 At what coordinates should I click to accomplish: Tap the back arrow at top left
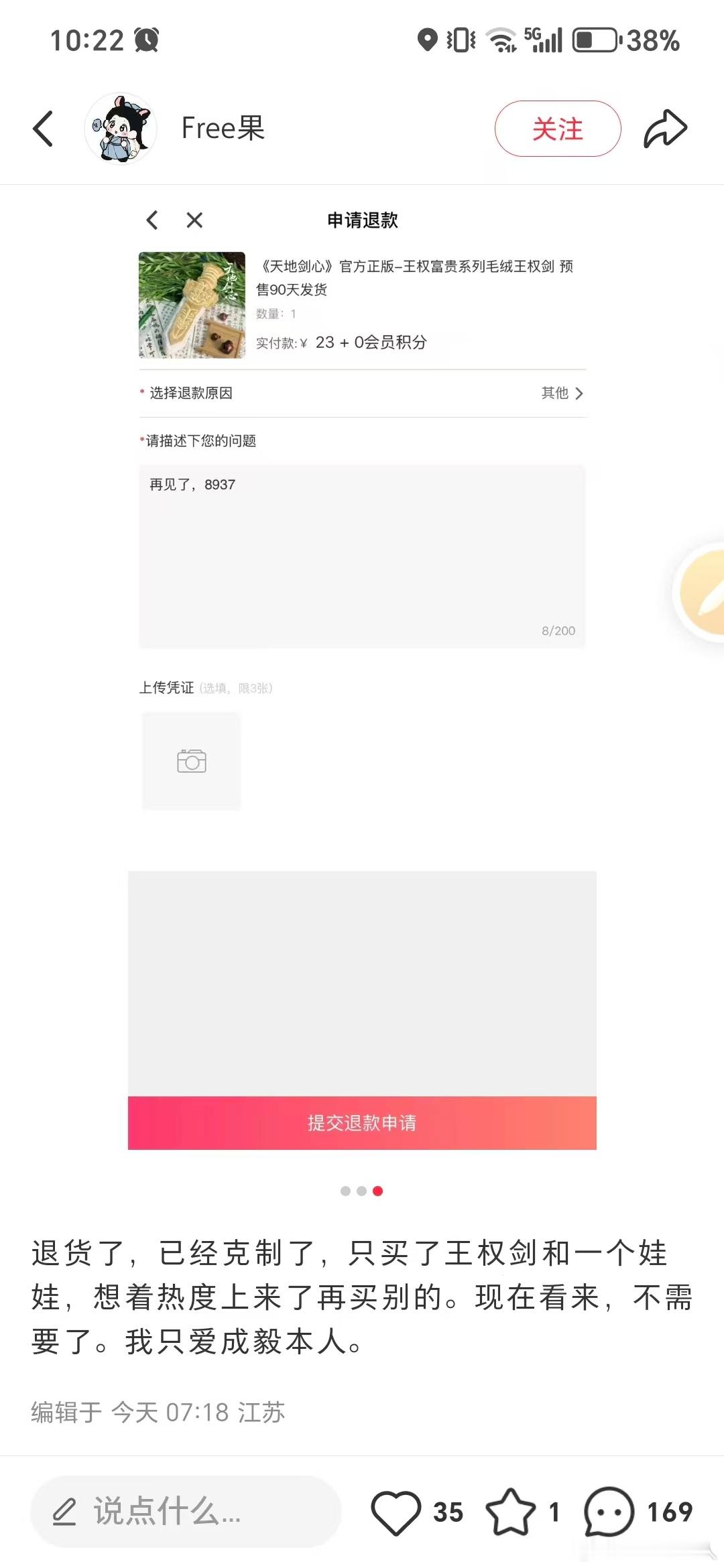[42, 128]
